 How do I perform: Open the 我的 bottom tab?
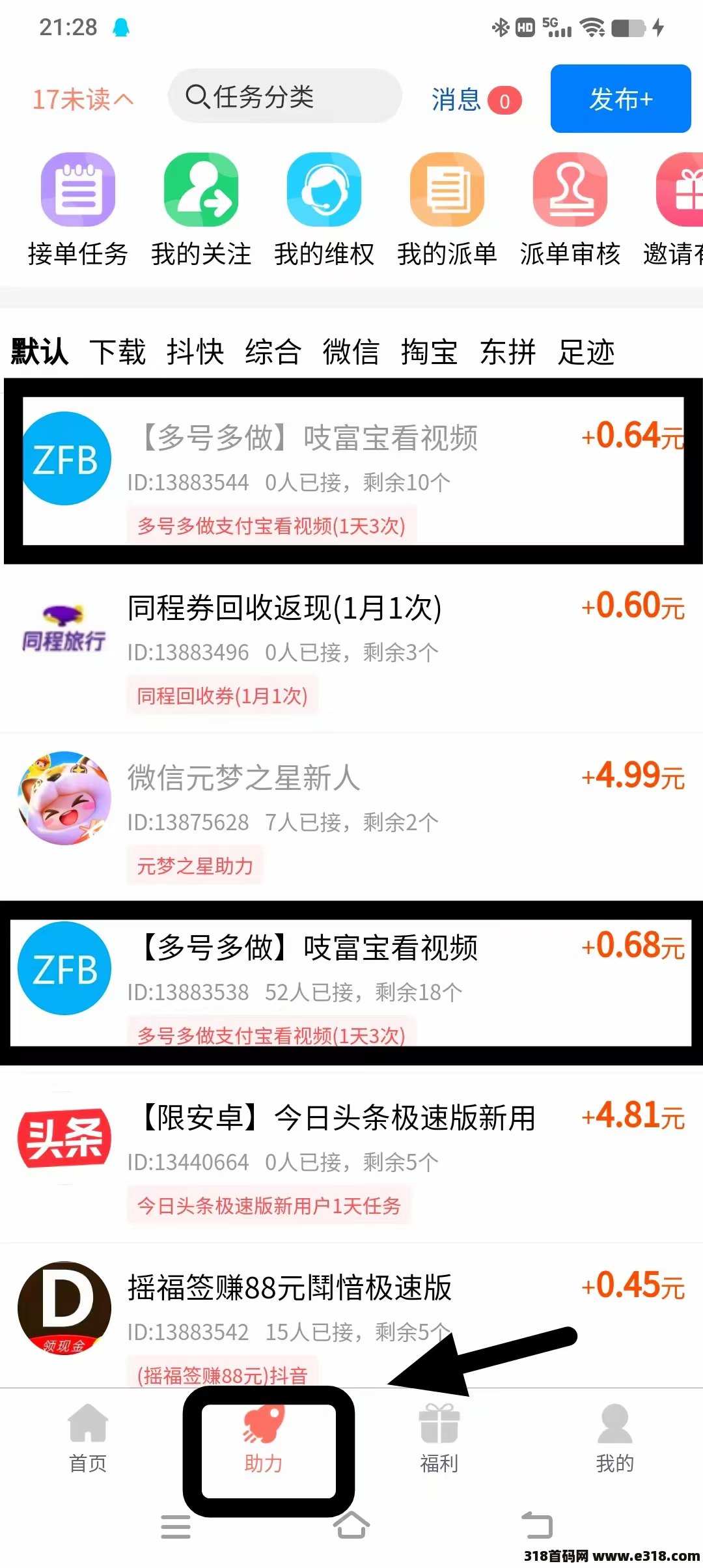(x=614, y=1438)
